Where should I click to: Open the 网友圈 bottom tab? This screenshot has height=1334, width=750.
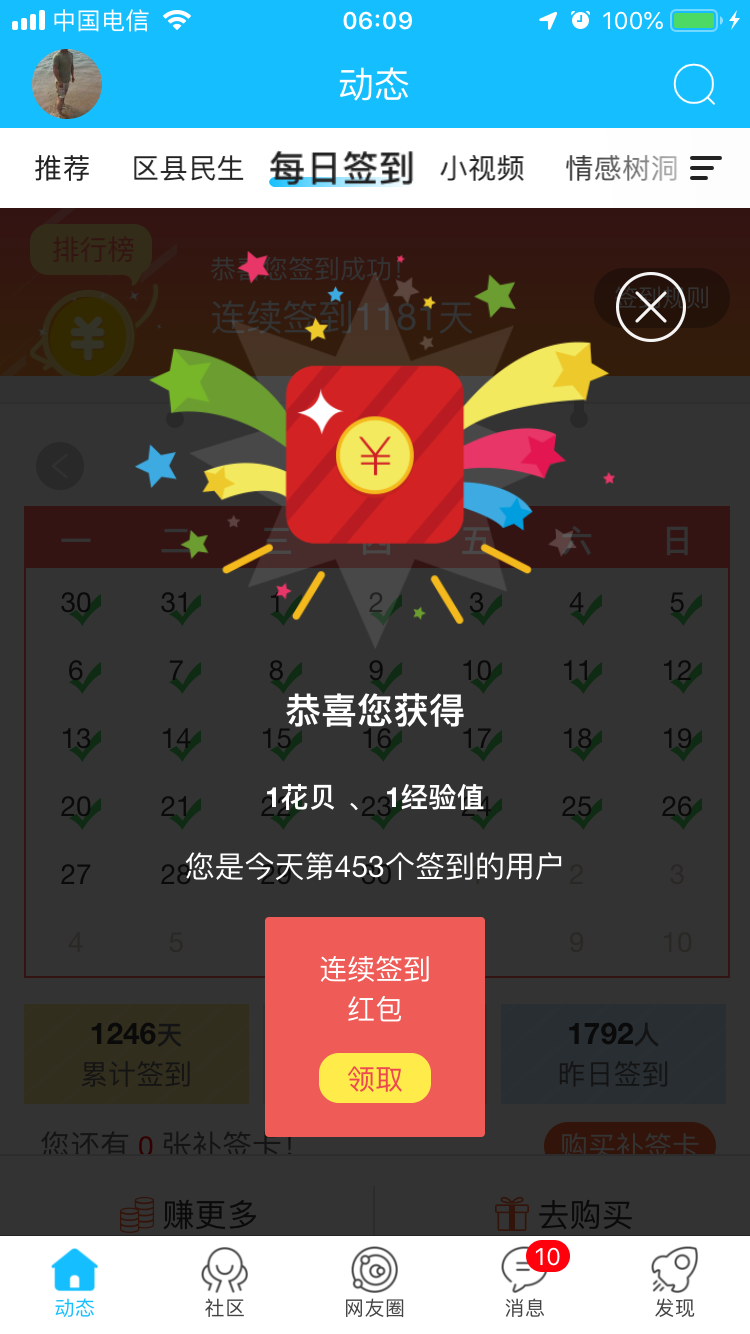pos(375,1284)
